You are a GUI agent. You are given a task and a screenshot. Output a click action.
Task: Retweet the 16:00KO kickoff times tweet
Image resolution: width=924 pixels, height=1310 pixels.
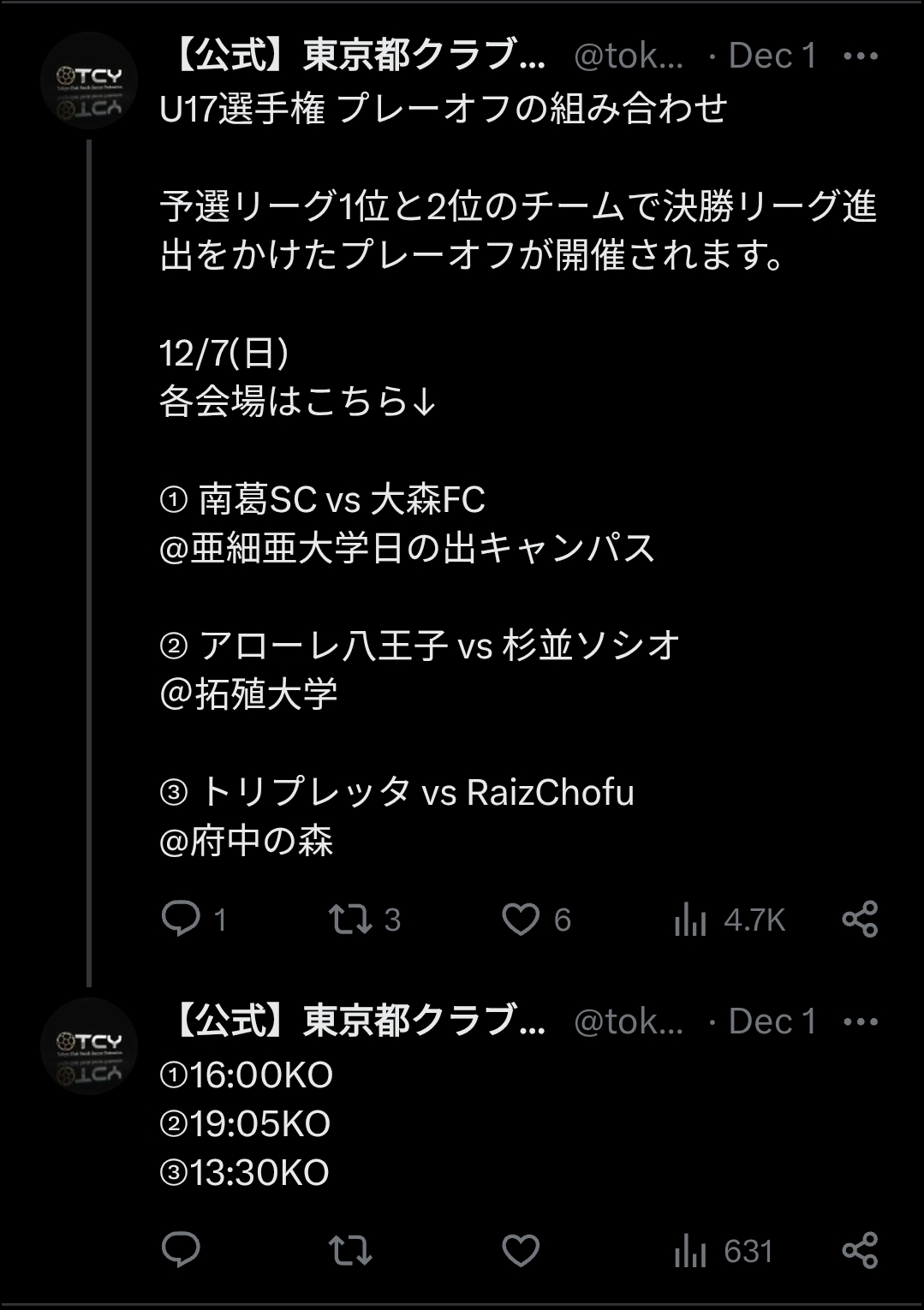(350, 1251)
